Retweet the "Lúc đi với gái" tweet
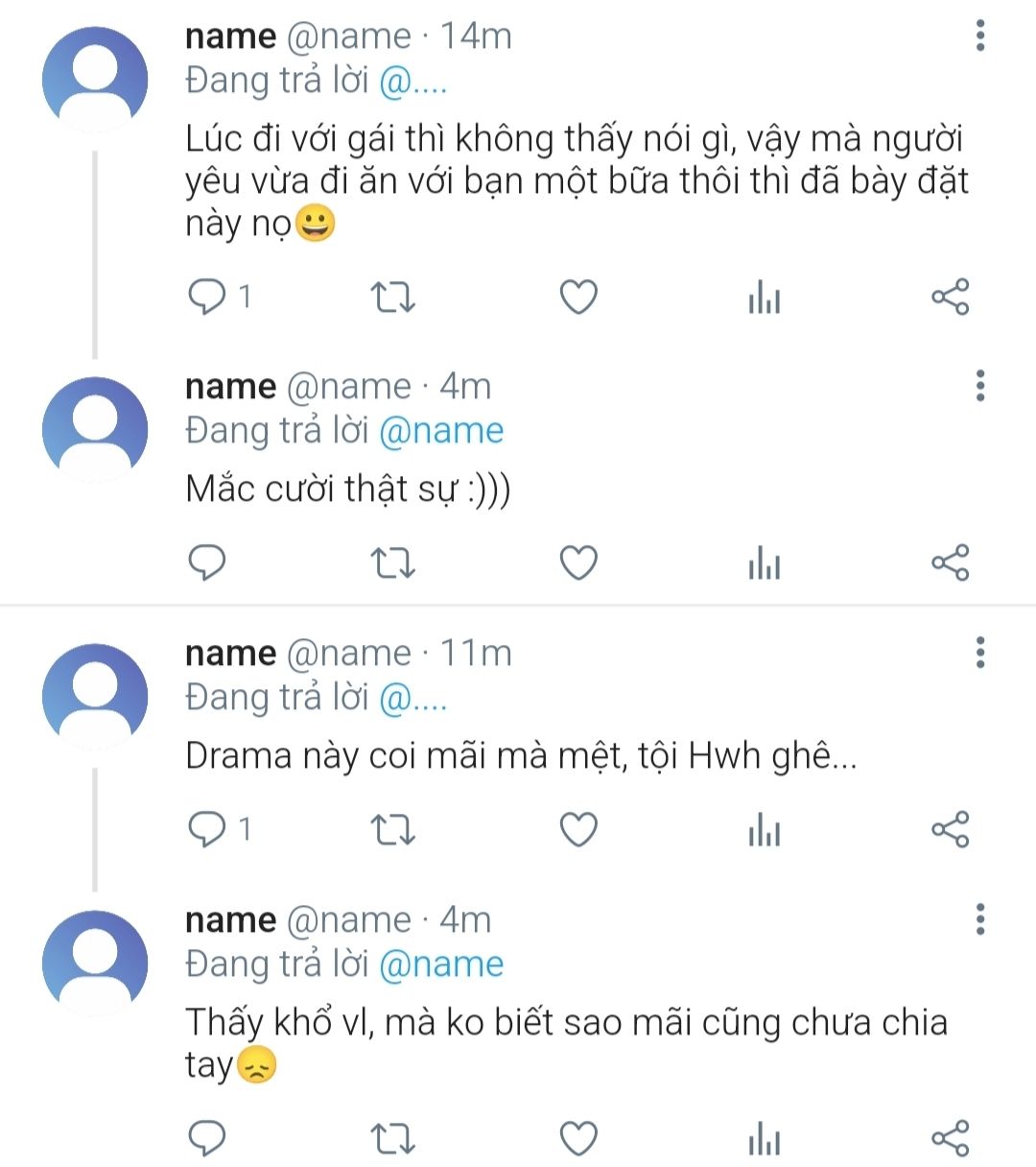 pyautogui.click(x=392, y=297)
